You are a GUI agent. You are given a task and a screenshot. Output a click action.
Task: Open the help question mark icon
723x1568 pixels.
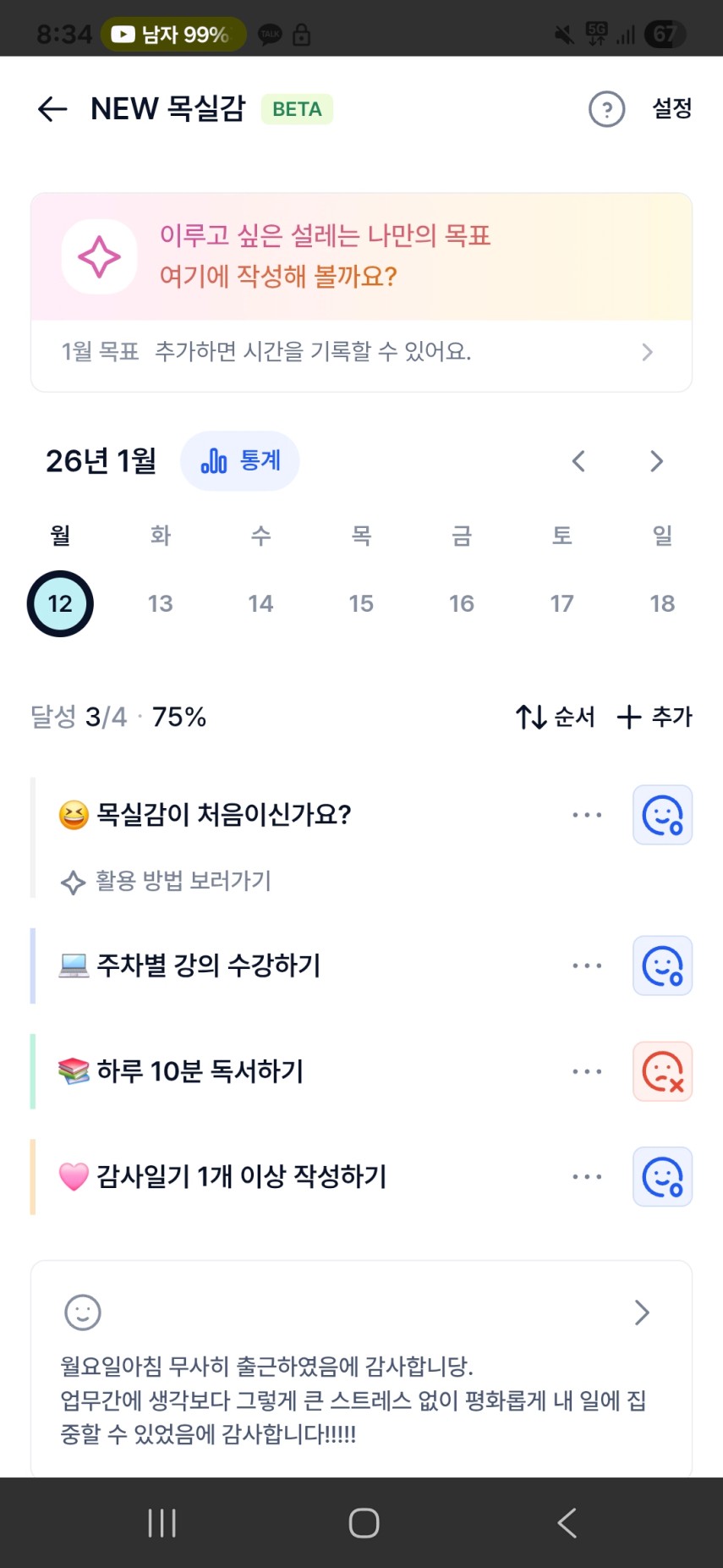(606, 109)
